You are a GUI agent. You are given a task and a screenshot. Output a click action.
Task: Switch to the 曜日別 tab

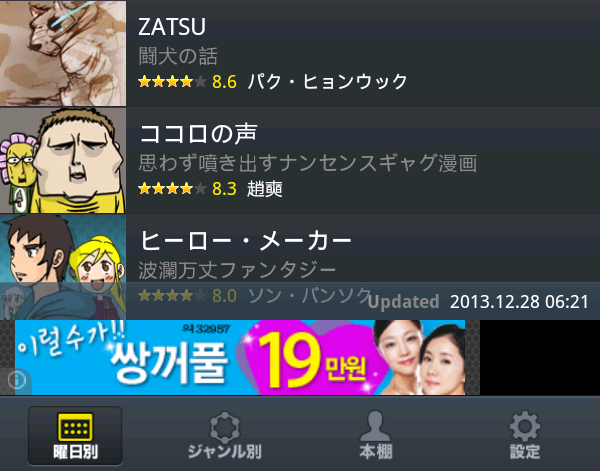tap(75, 436)
